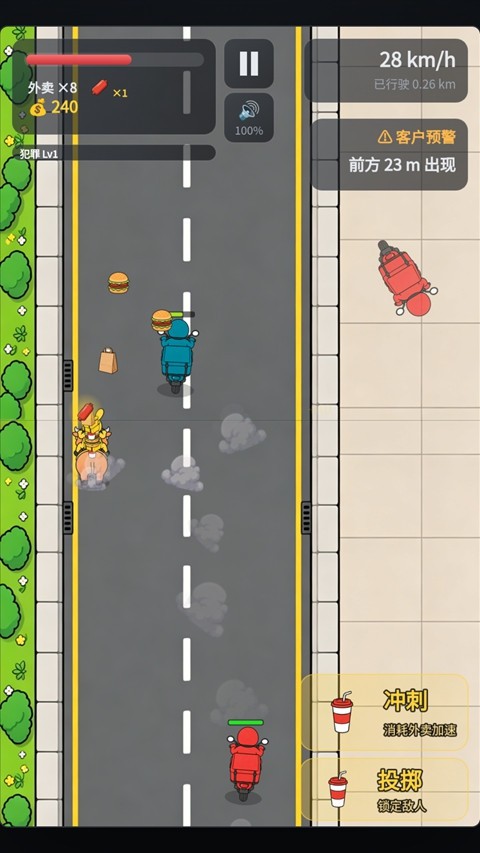Pause the game
Image resolution: width=480 pixels, height=853 pixels.
[x=249, y=64]
